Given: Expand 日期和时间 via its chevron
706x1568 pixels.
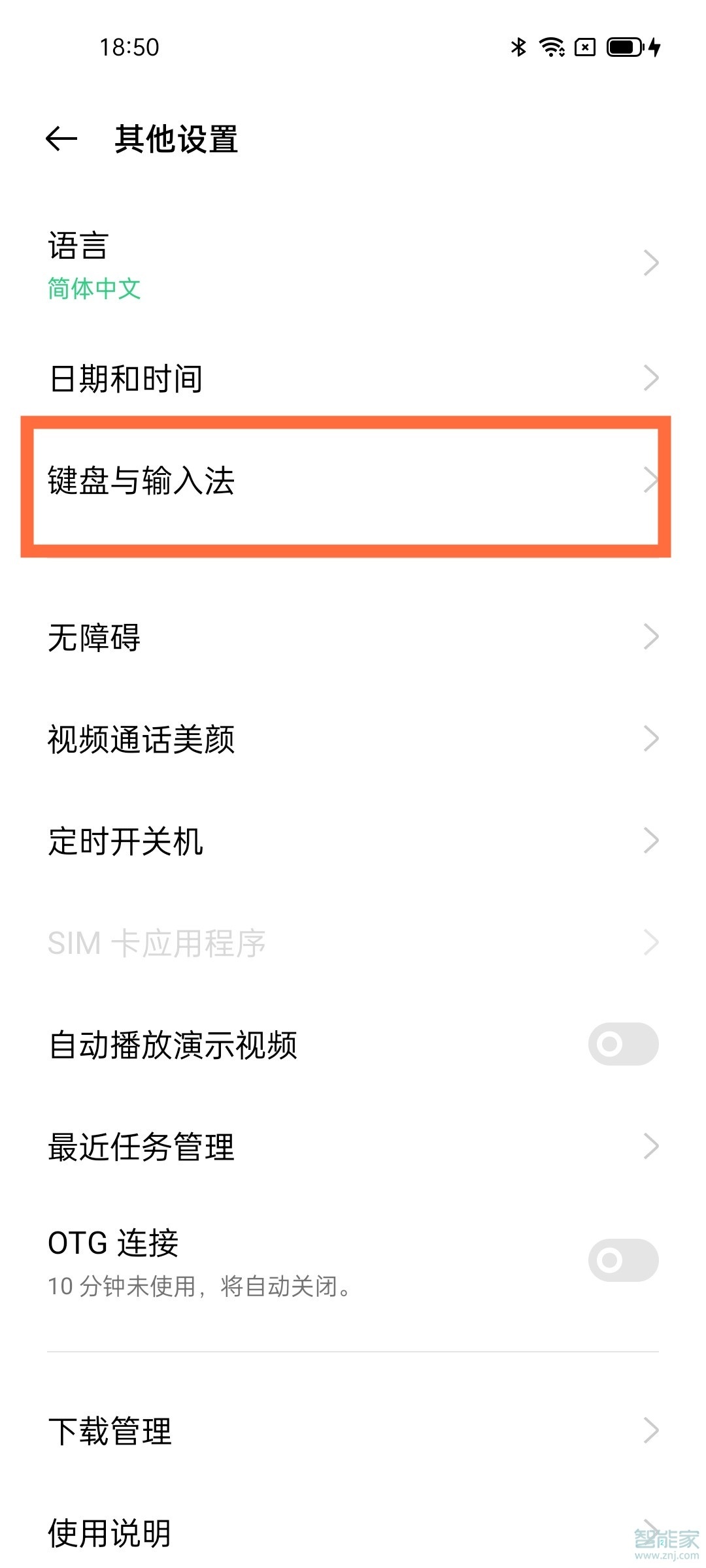Looking at the screenshot, I should (651, 378).
